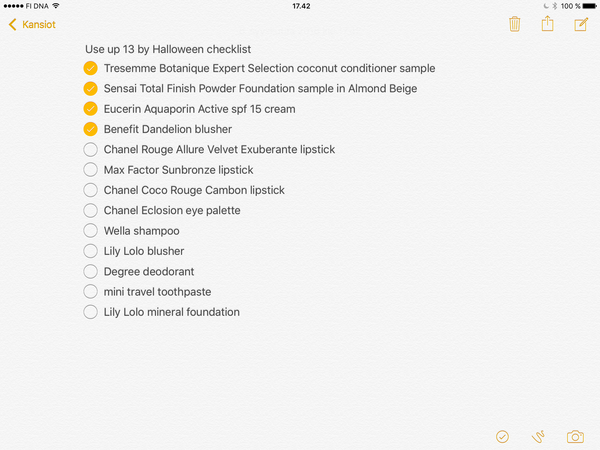
Task: Compose a new note
Action: tap(581, 24)
